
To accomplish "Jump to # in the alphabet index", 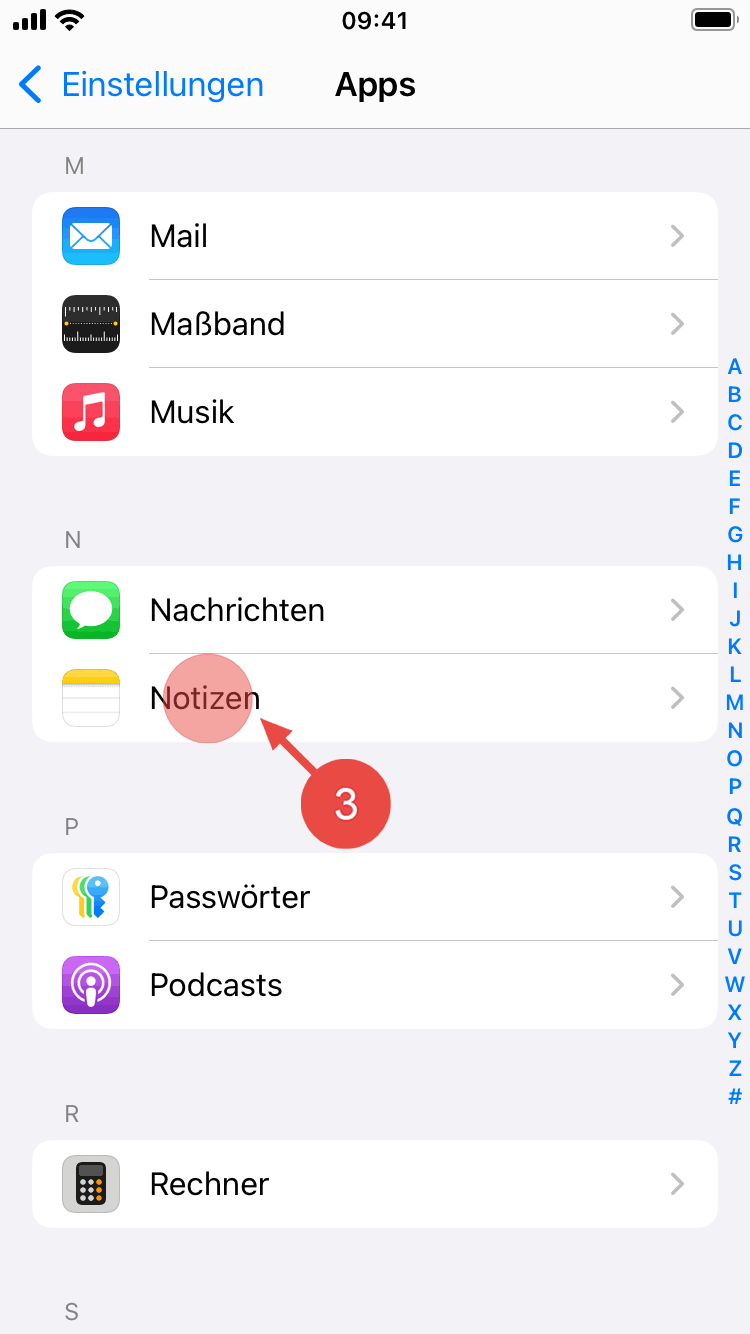I will 734,1096.
